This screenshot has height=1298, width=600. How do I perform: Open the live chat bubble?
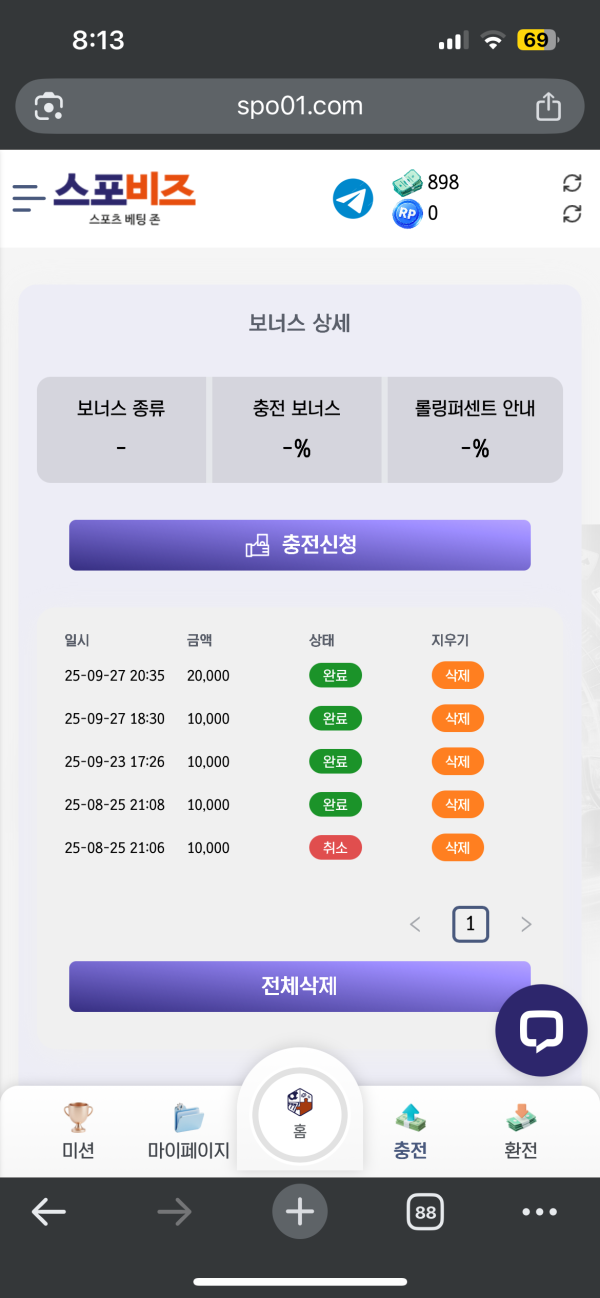click(541, 1030)
